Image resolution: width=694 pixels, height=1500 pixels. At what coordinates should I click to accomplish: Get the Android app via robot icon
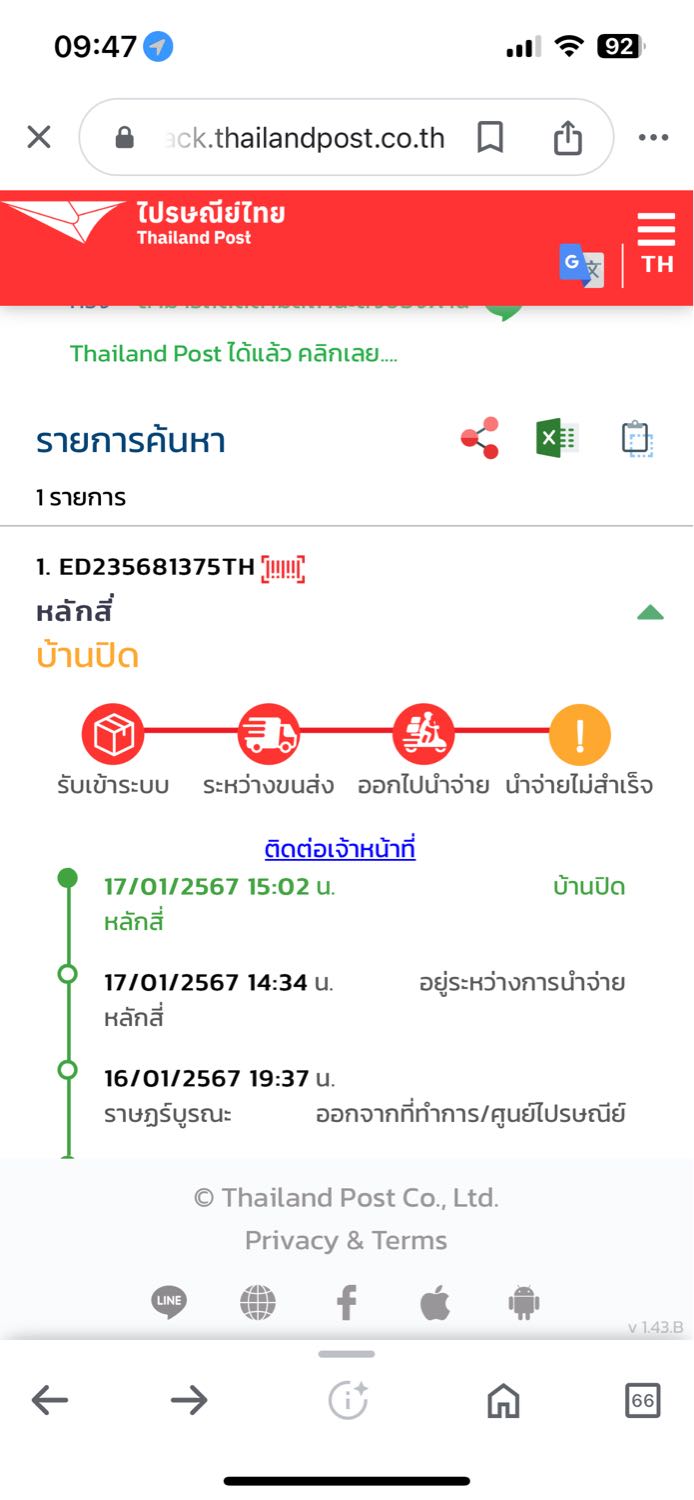click(x=524, y=1303)
